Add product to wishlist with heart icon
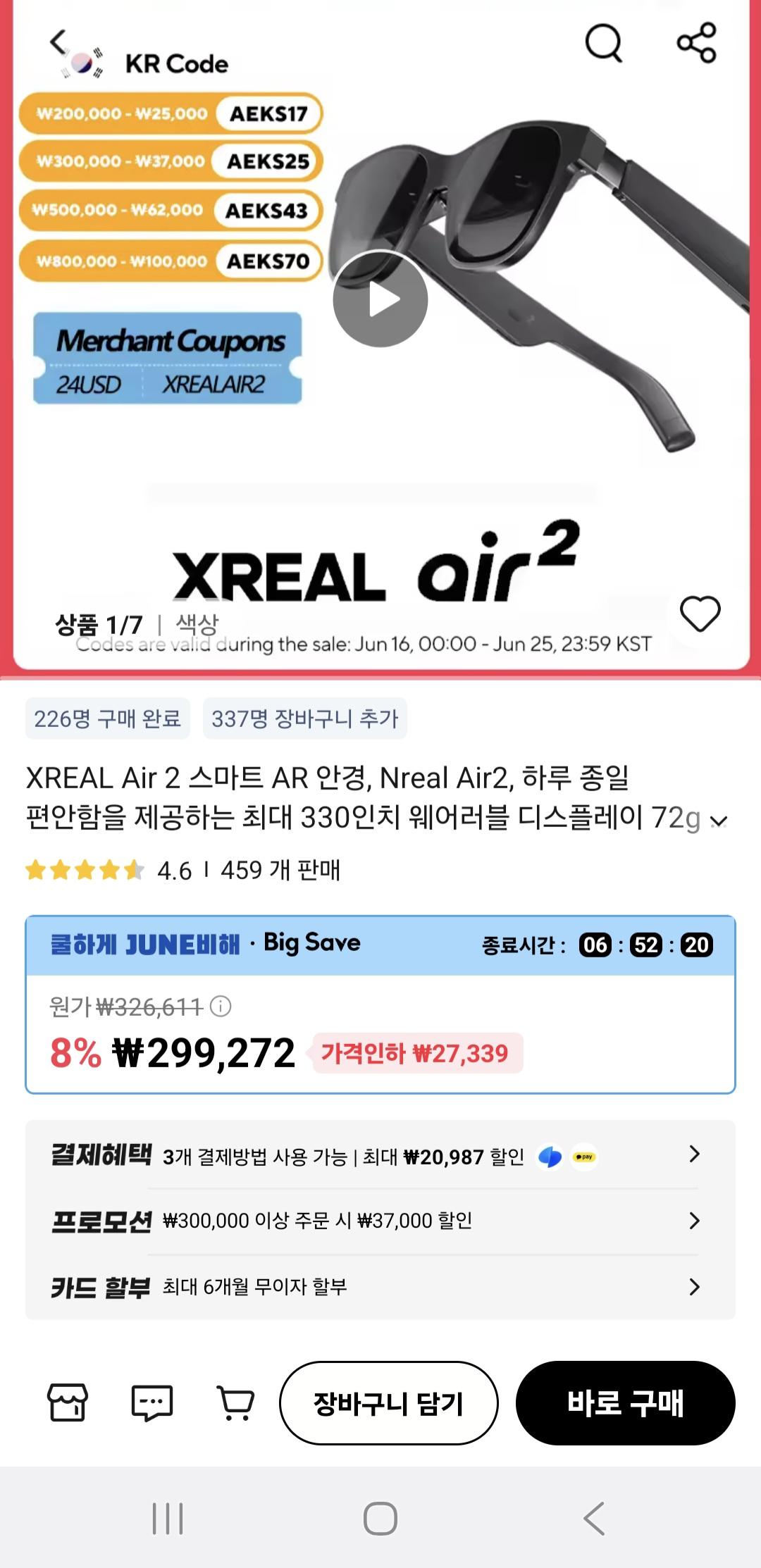 [700, 614]
